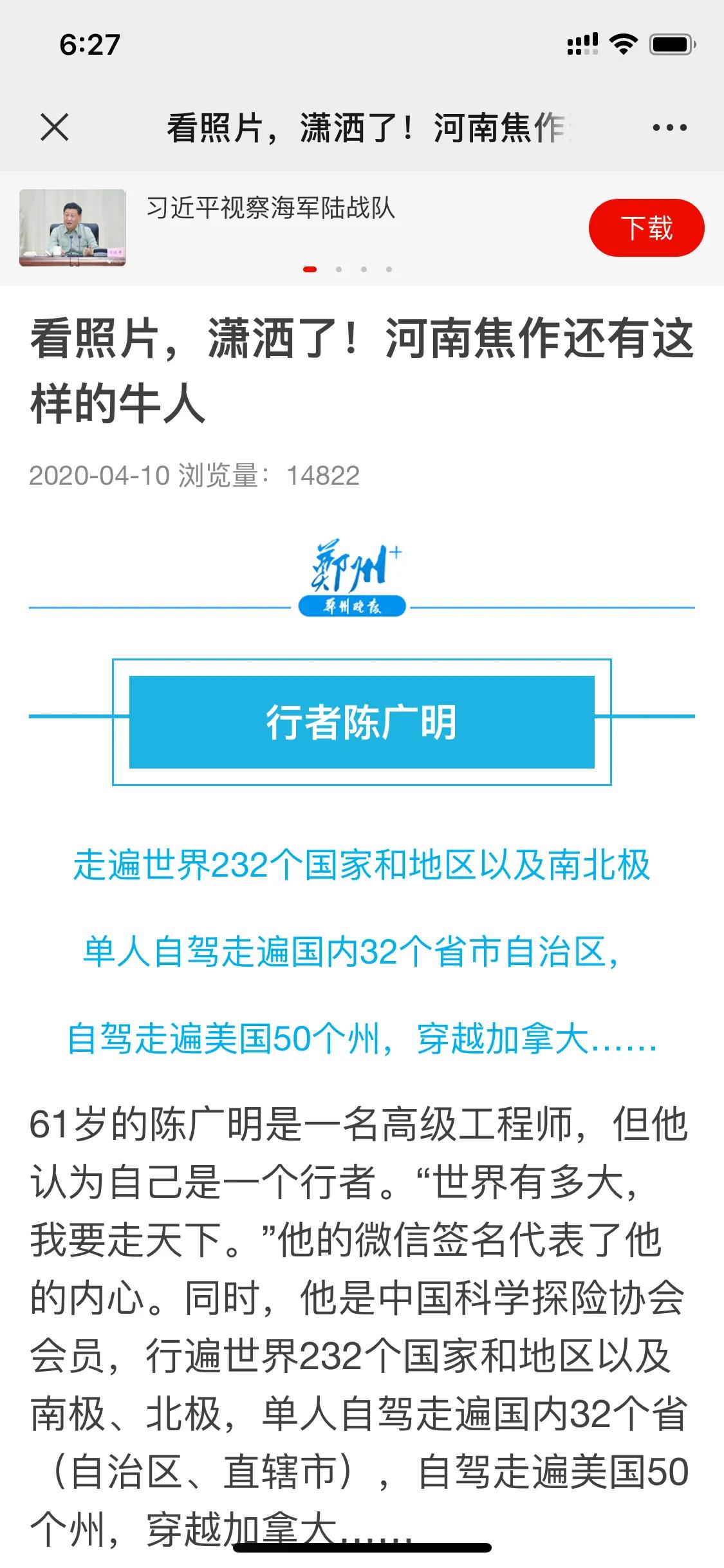Image resolution: width=724 pixels, height=1568 pixels.
Task: Open the more options (…) menu
Action: tap(669, 128)
